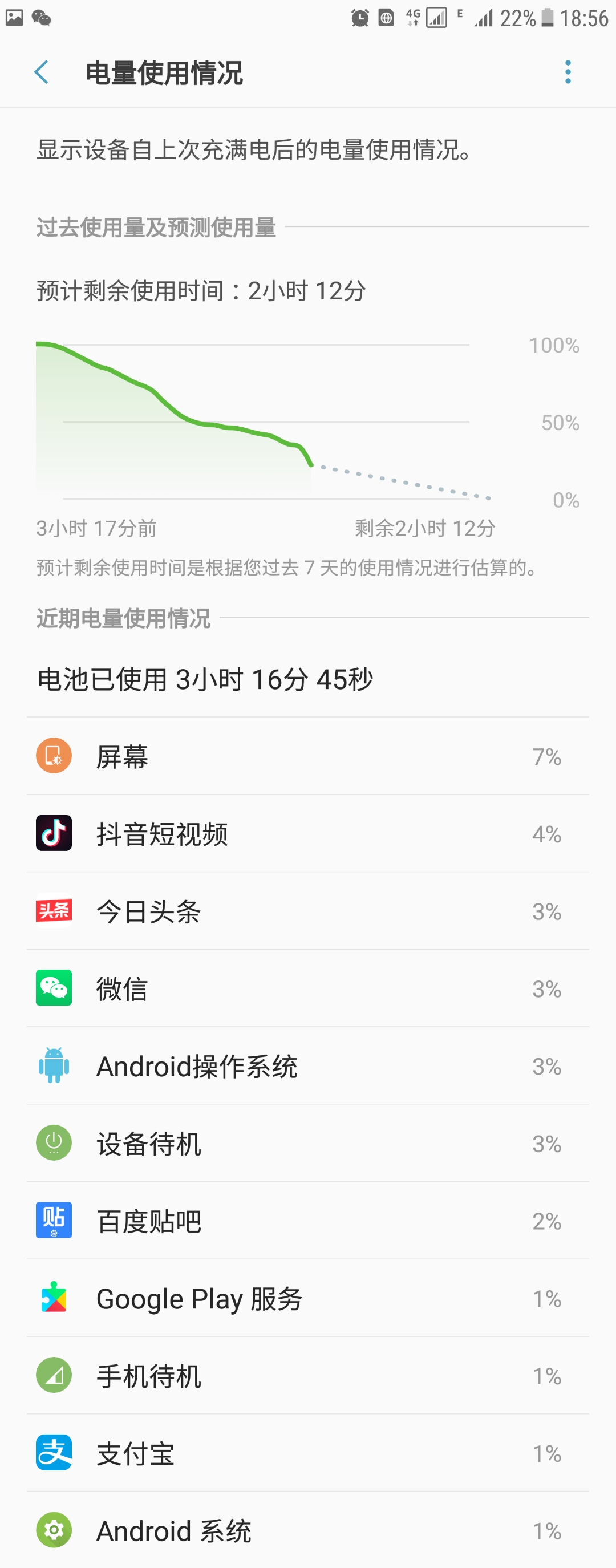Select the 手机待机 row
Screen dimensions: 616x1568
click(x=308, y=1375)
